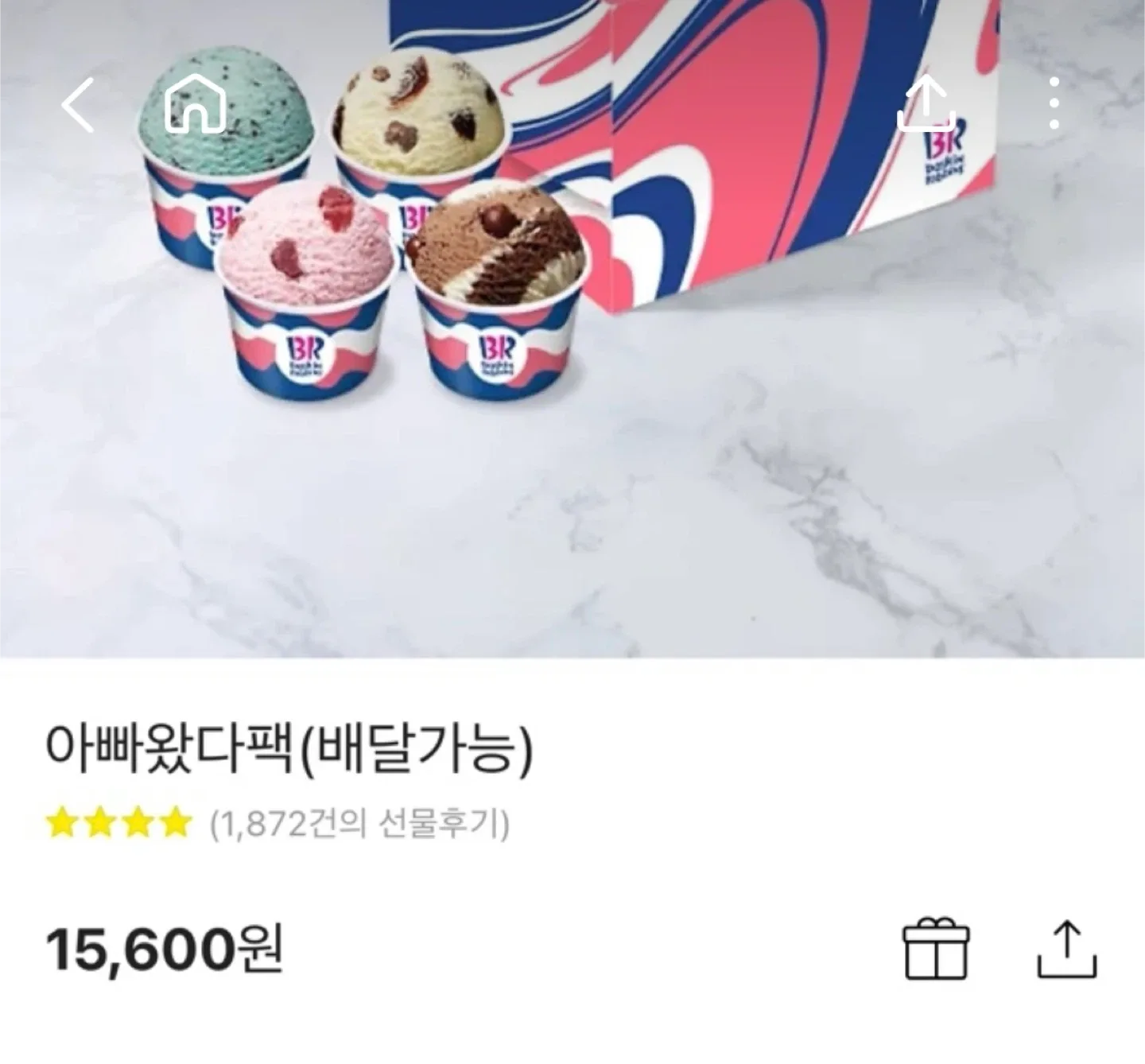This screenshot has height=1064, width=1145.
Task: Tap the gift box icon by the price
Action: (936, 949)
